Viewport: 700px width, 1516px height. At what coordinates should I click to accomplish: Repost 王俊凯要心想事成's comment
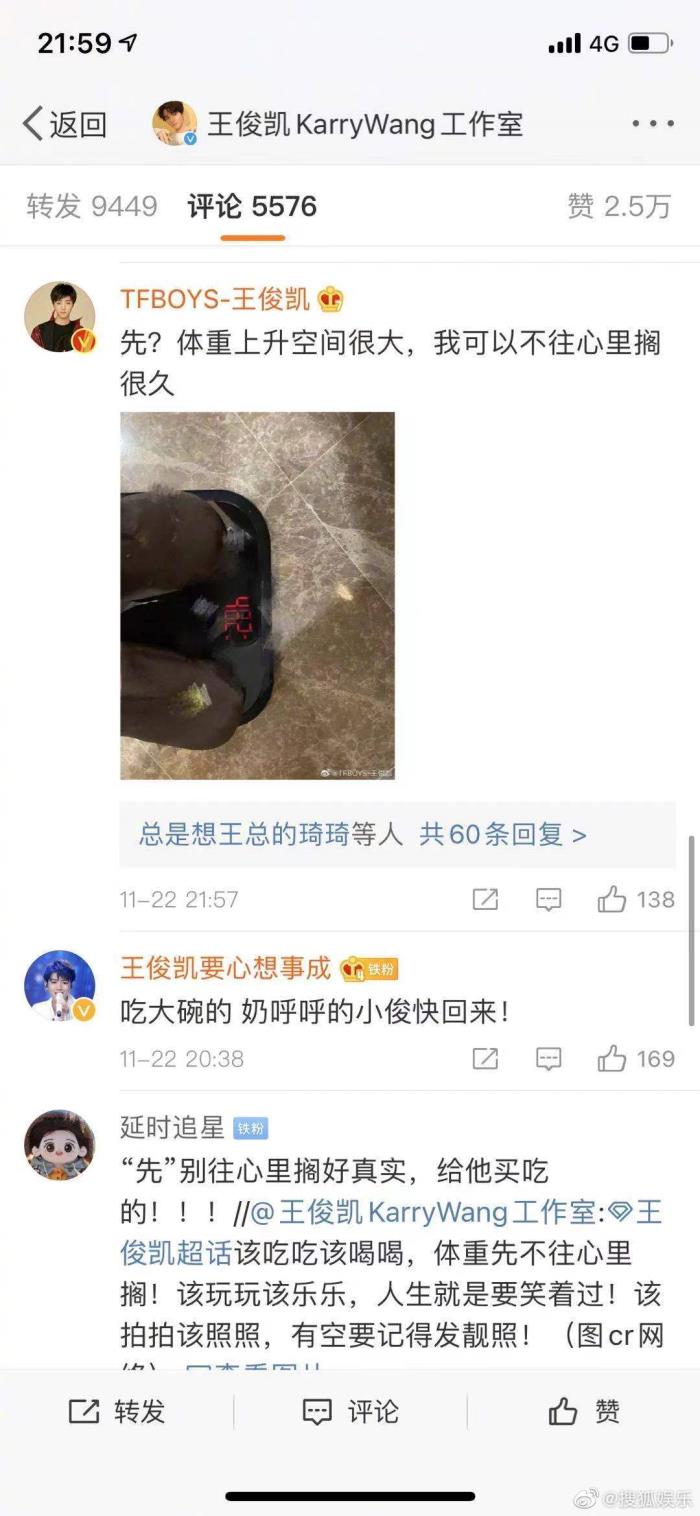[485, 1058]
